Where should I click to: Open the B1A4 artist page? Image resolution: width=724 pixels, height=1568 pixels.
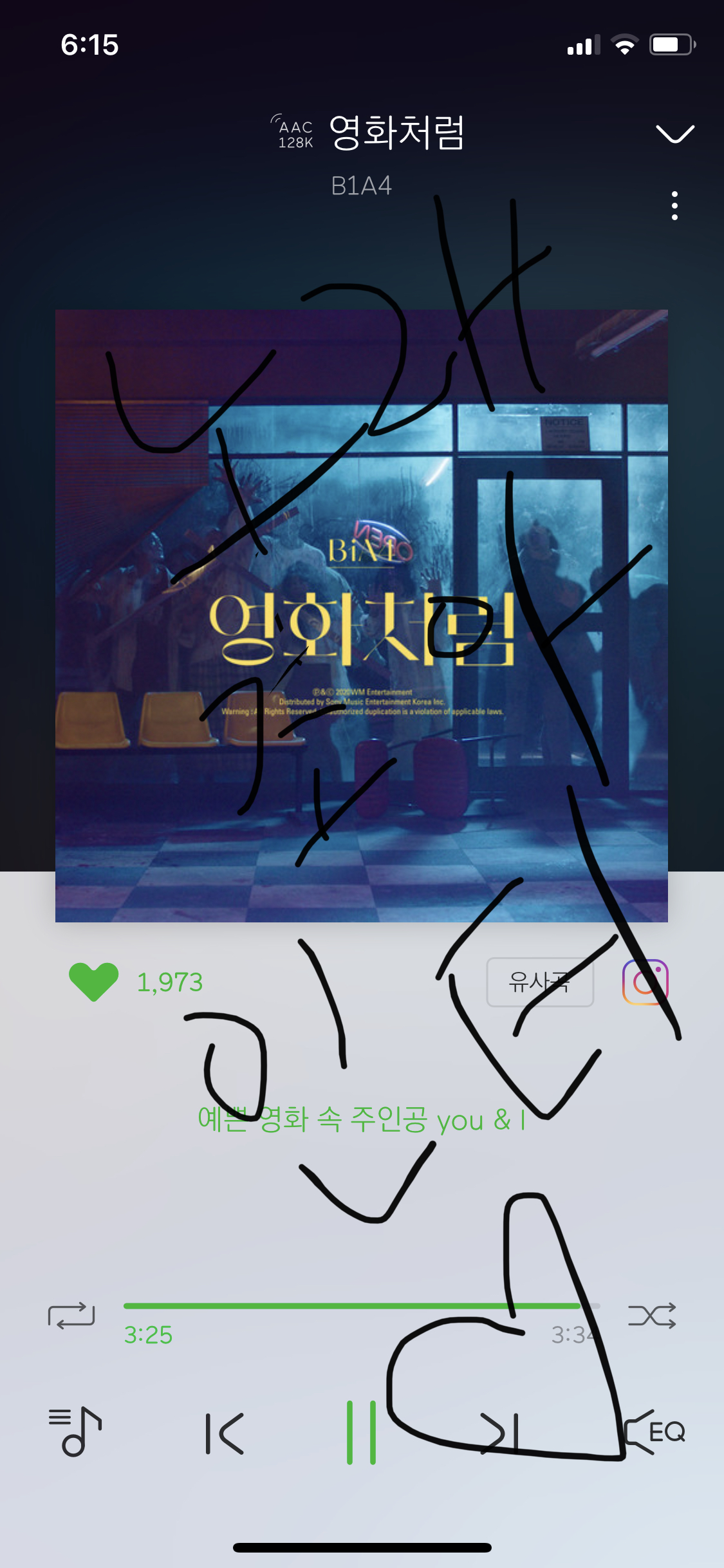pyautogui.click(x=361, y=186)
